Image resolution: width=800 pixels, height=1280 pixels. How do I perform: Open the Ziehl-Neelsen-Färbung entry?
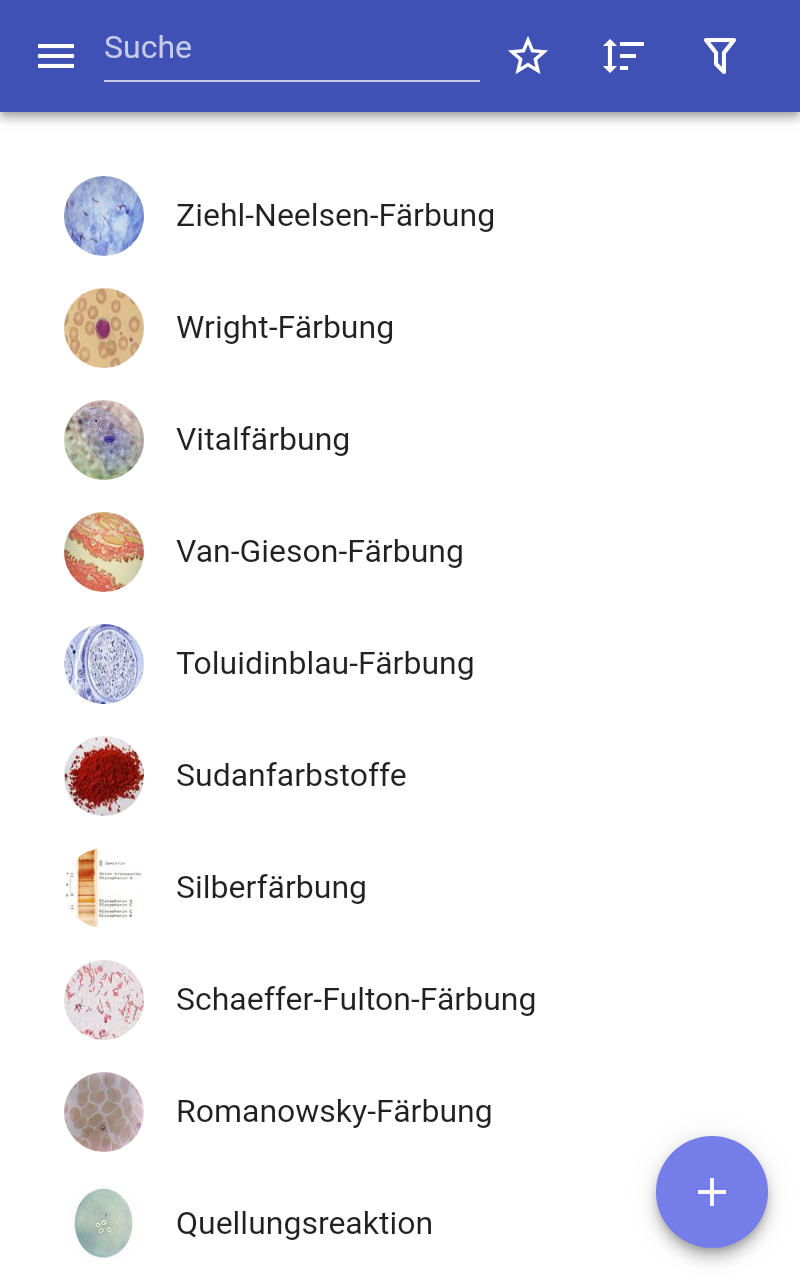pyautogui.click(x=335, y=216)
